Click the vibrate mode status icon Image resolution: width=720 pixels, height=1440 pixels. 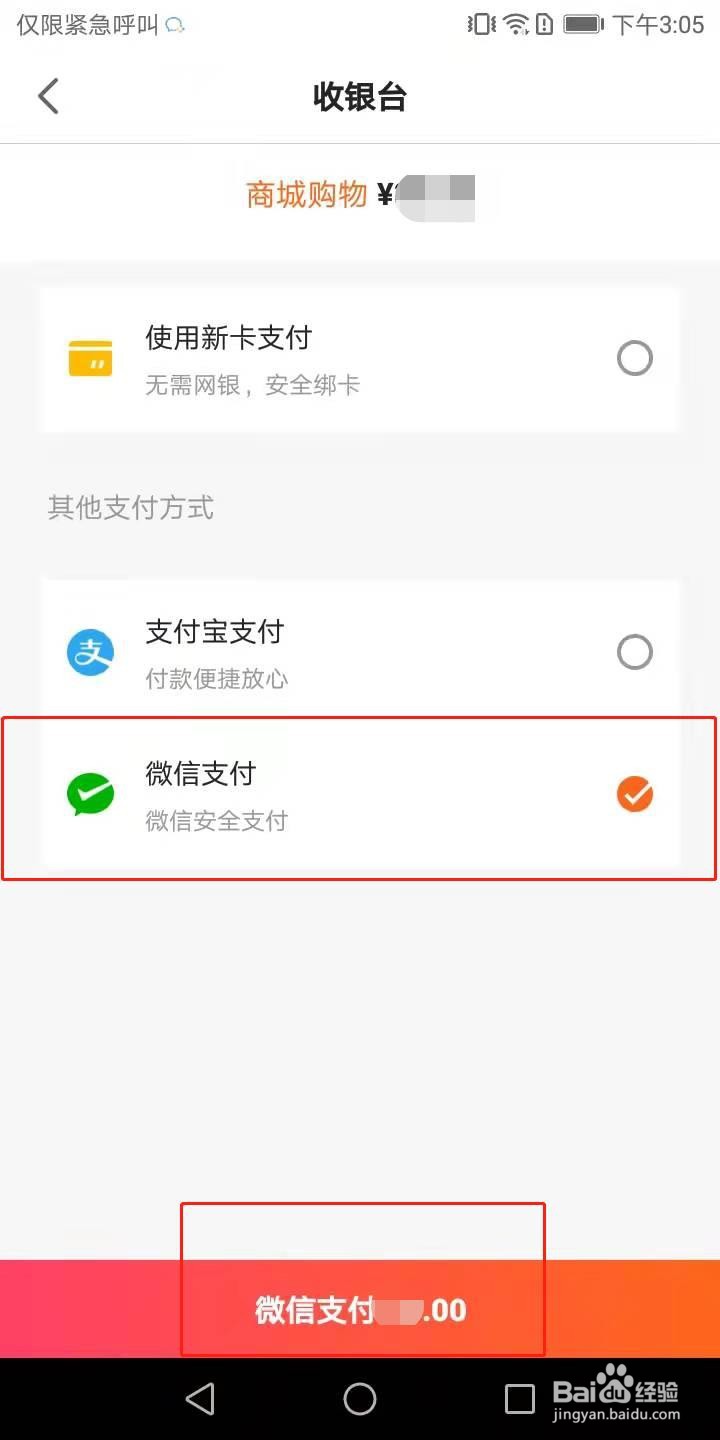481,24
